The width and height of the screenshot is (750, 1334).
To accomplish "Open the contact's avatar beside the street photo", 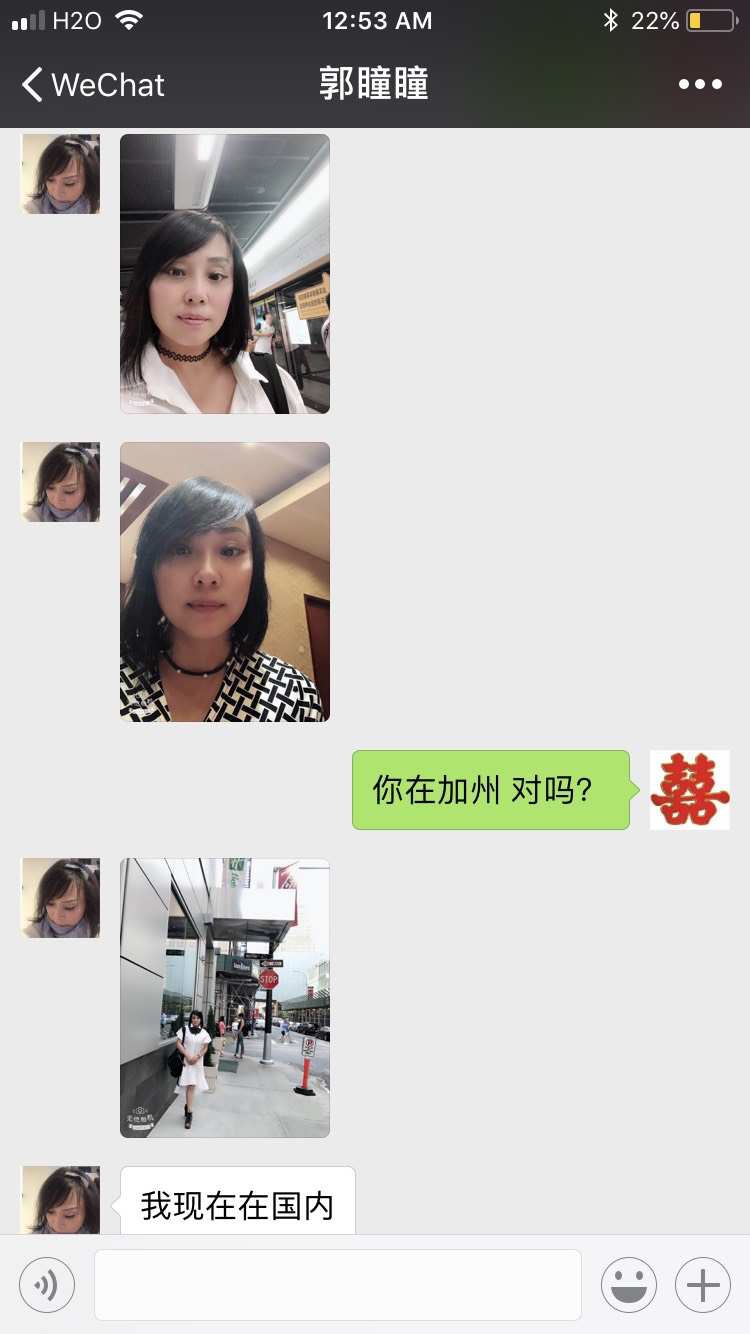I will tap(61, 897).
